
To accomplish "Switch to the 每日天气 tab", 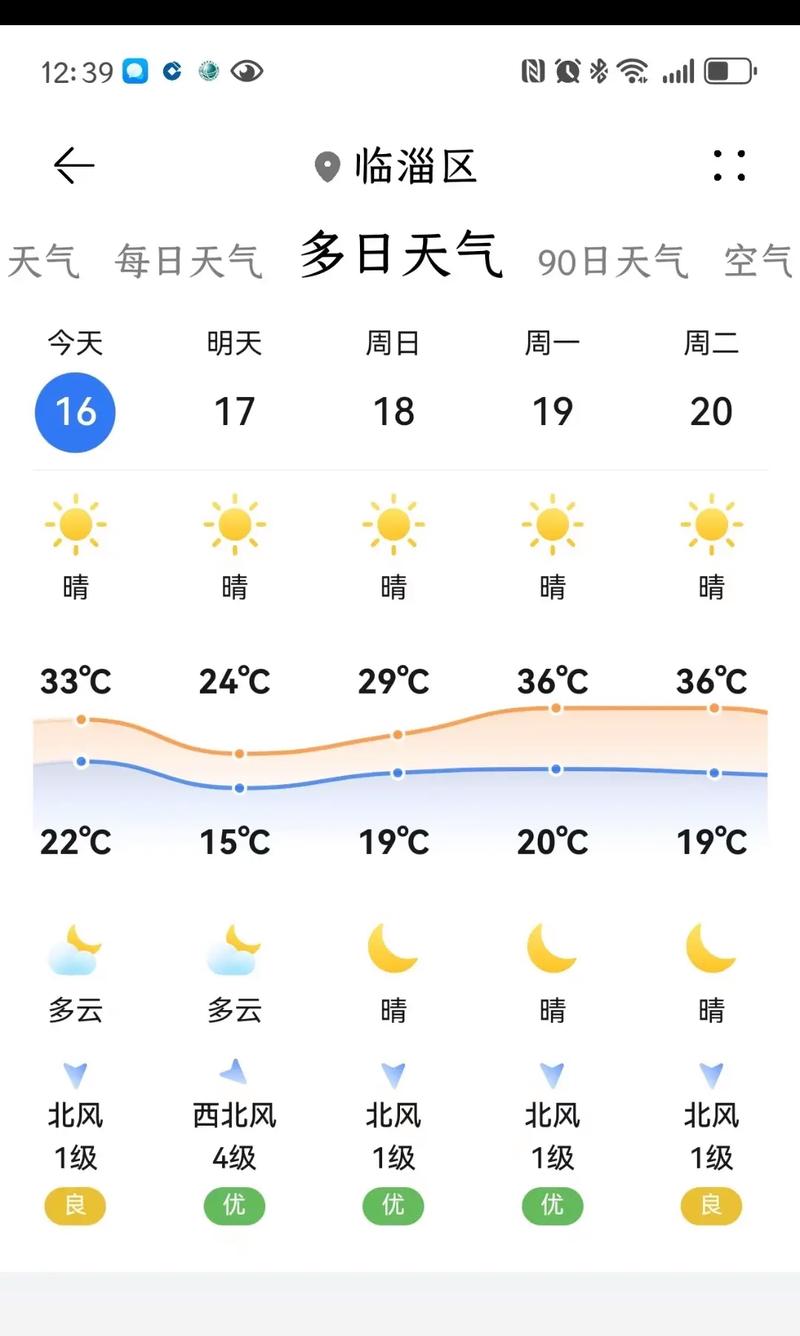I will click(x=188, y=260).
